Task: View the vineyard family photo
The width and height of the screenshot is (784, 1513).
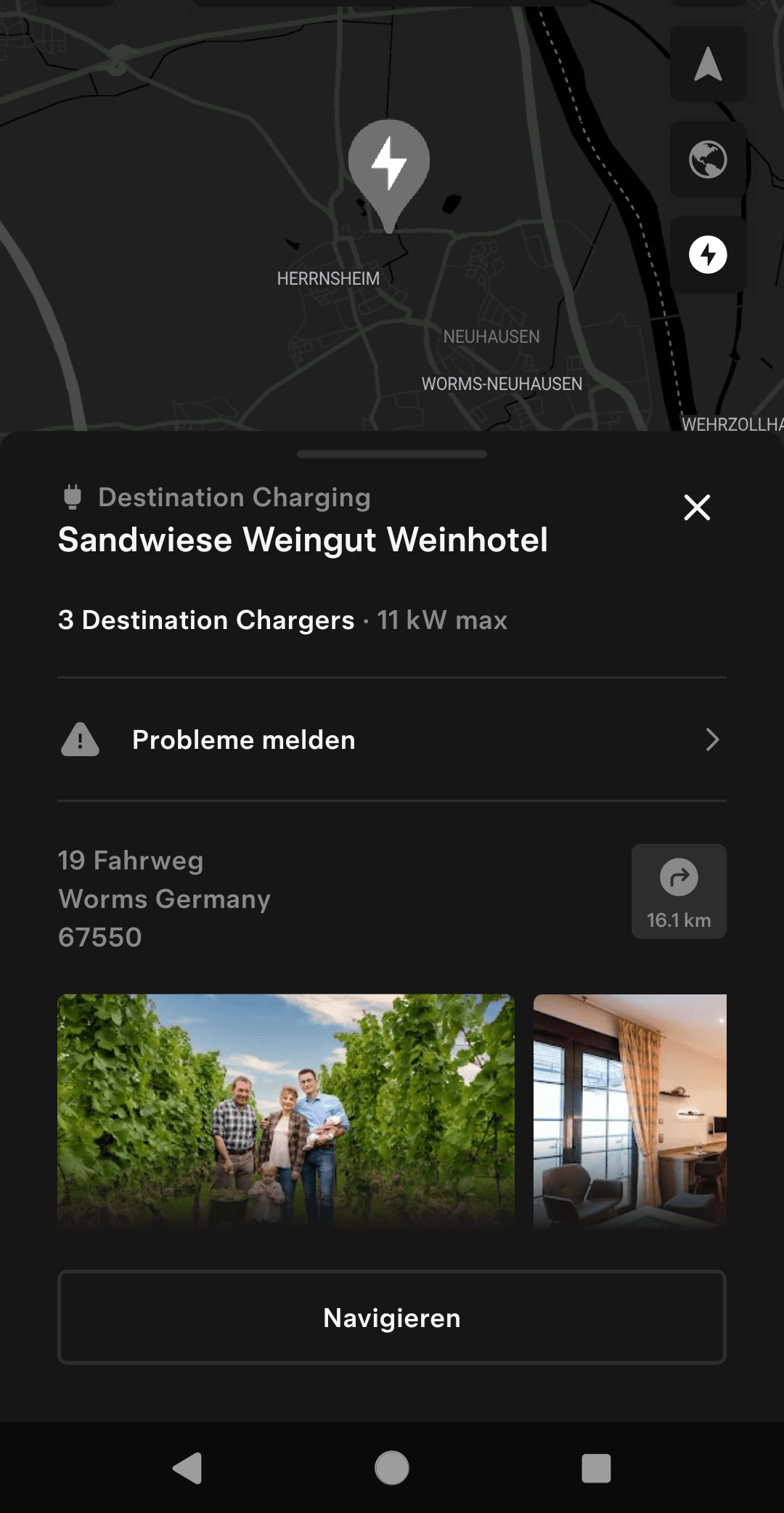Action: (x=286, y=1110)
